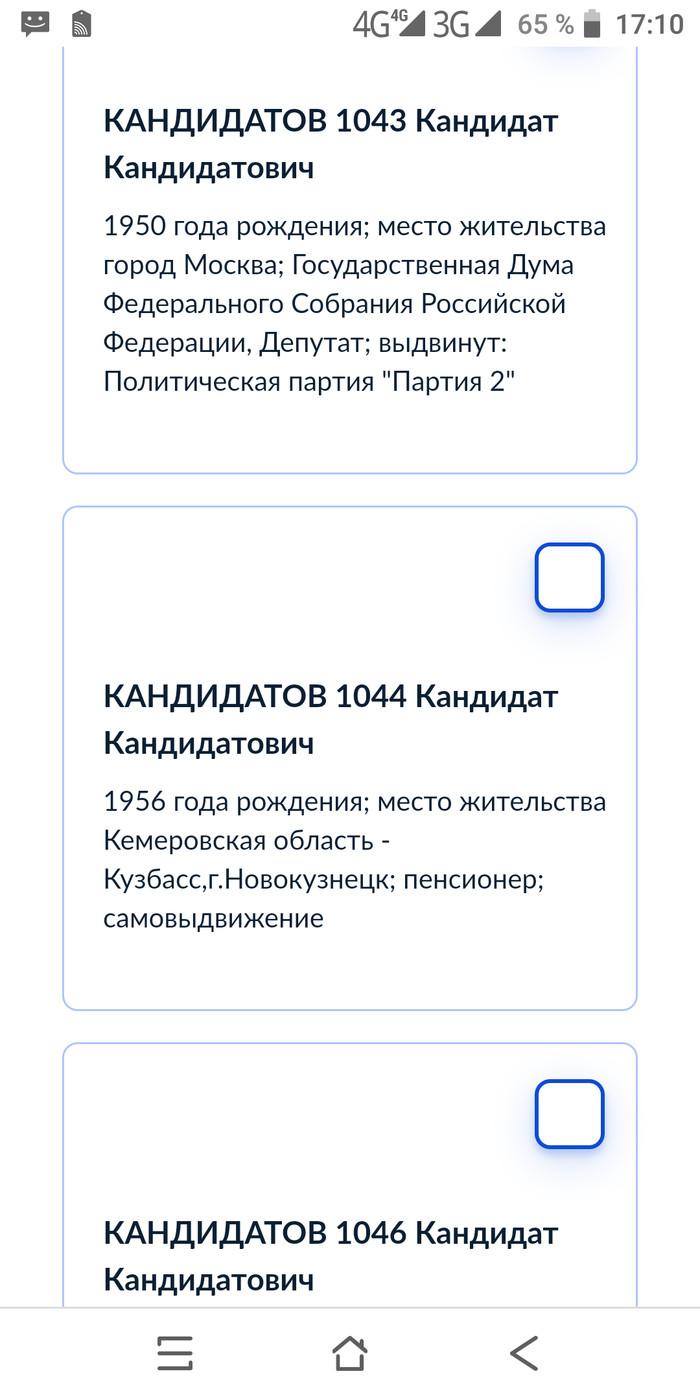The height and width of the screenshot is (1400, 700).
Task: Check the box for КАНДИДАТОВ 1044
Action: [x=569, y=577]
